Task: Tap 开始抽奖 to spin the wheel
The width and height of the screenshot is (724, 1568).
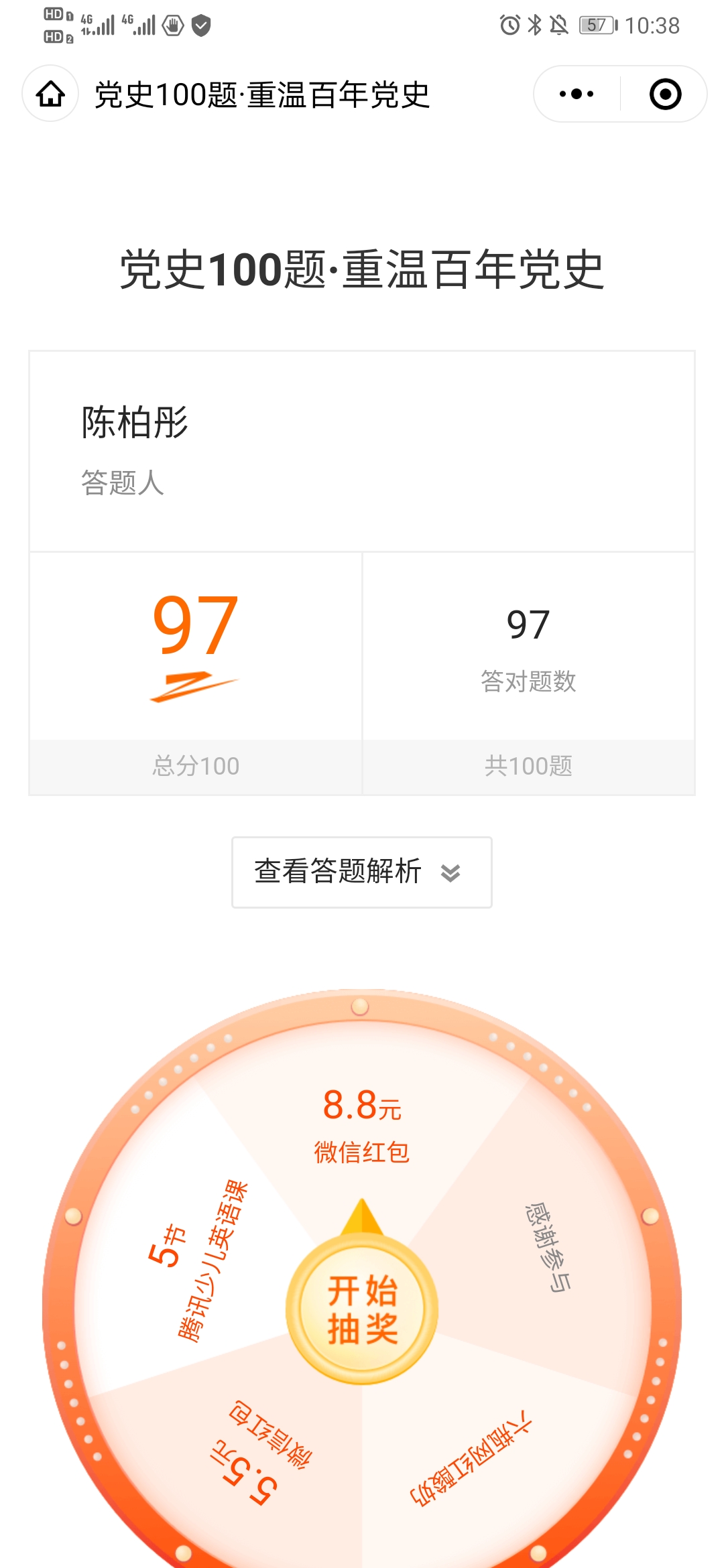Action: pos(362,1309)
